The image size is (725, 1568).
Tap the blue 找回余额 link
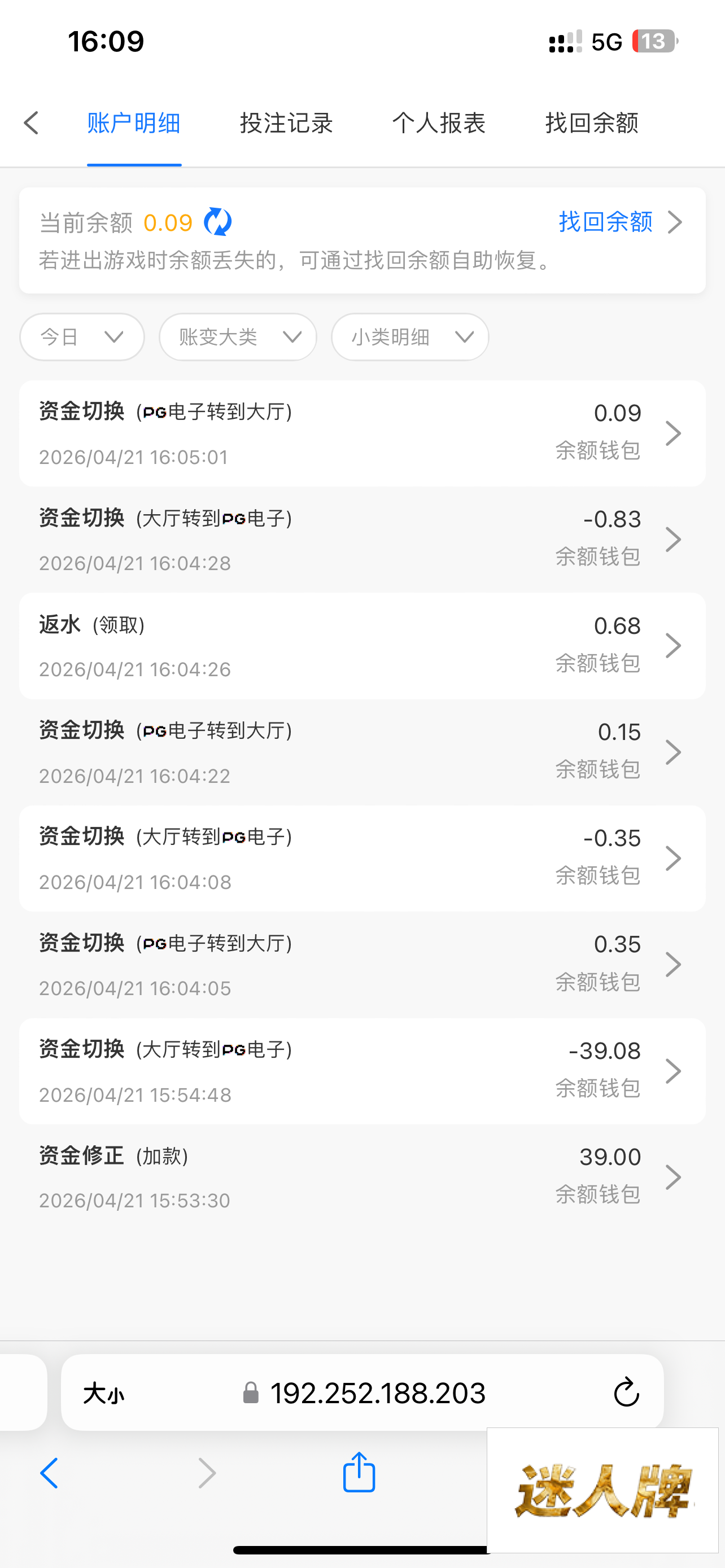point(606,222)
